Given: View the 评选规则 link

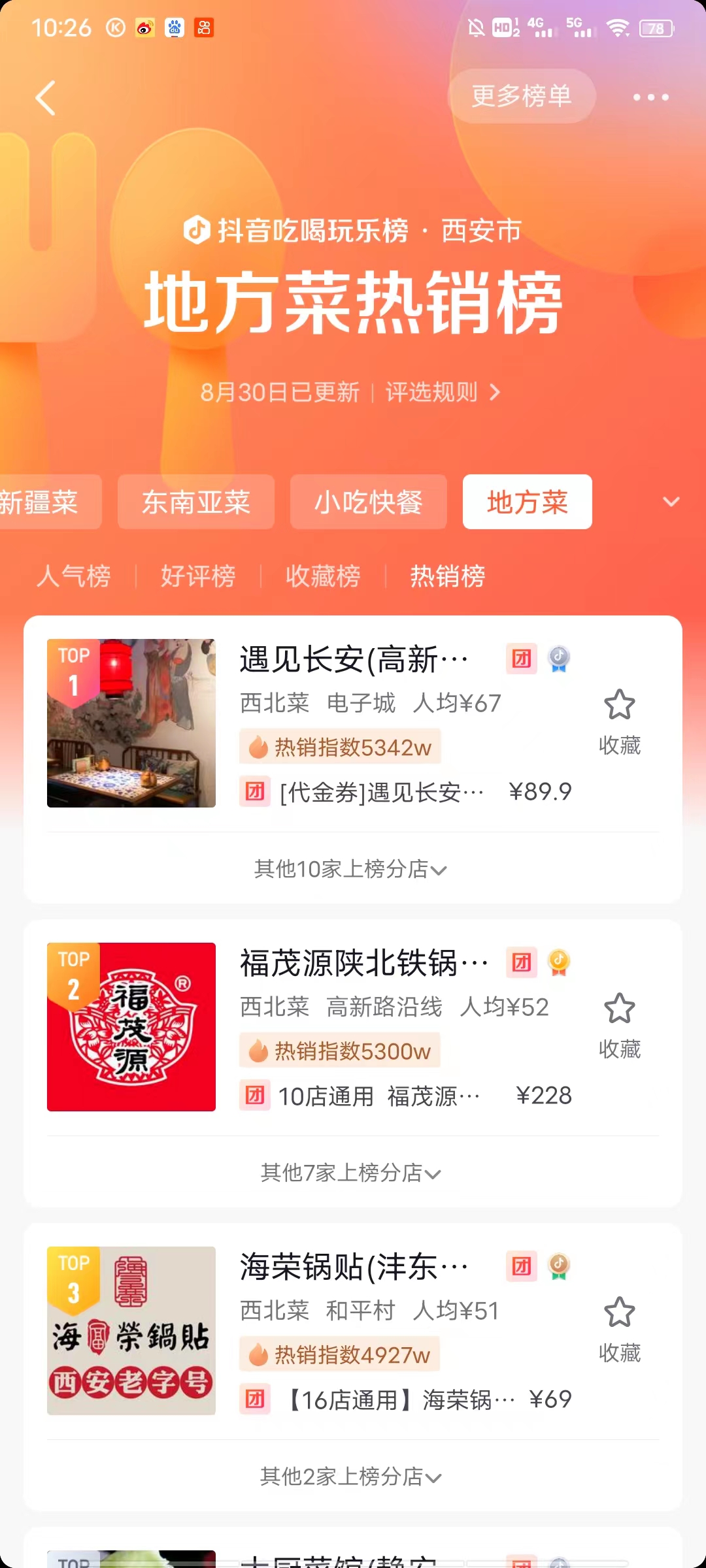Looking at the screenshot, I should (x=433, y=391).
